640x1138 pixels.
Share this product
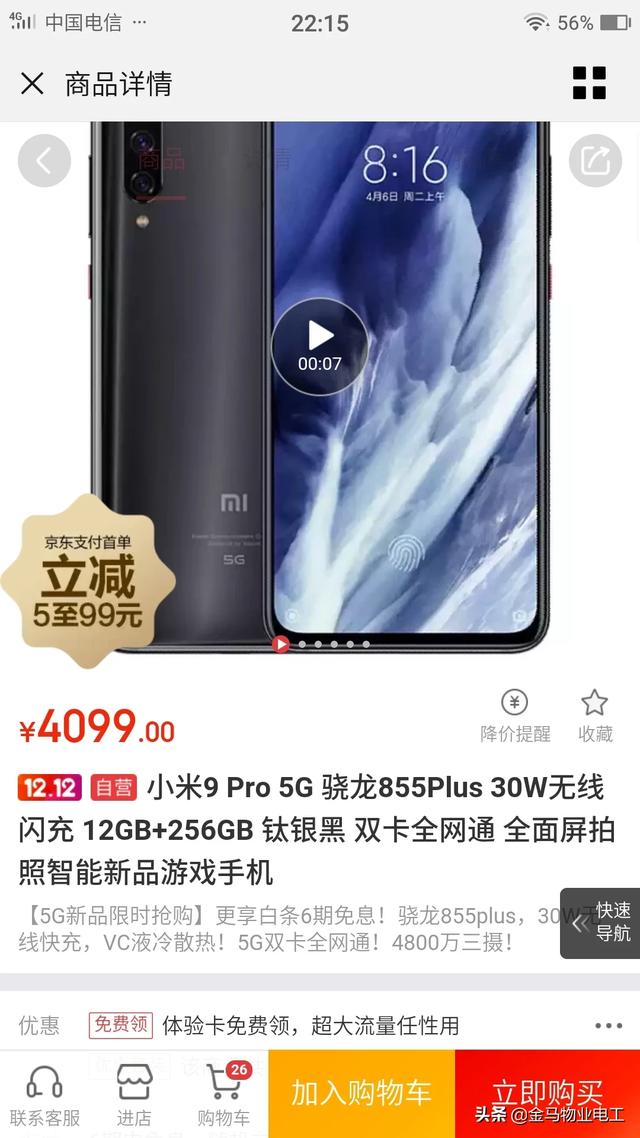[x=595, y=161]
